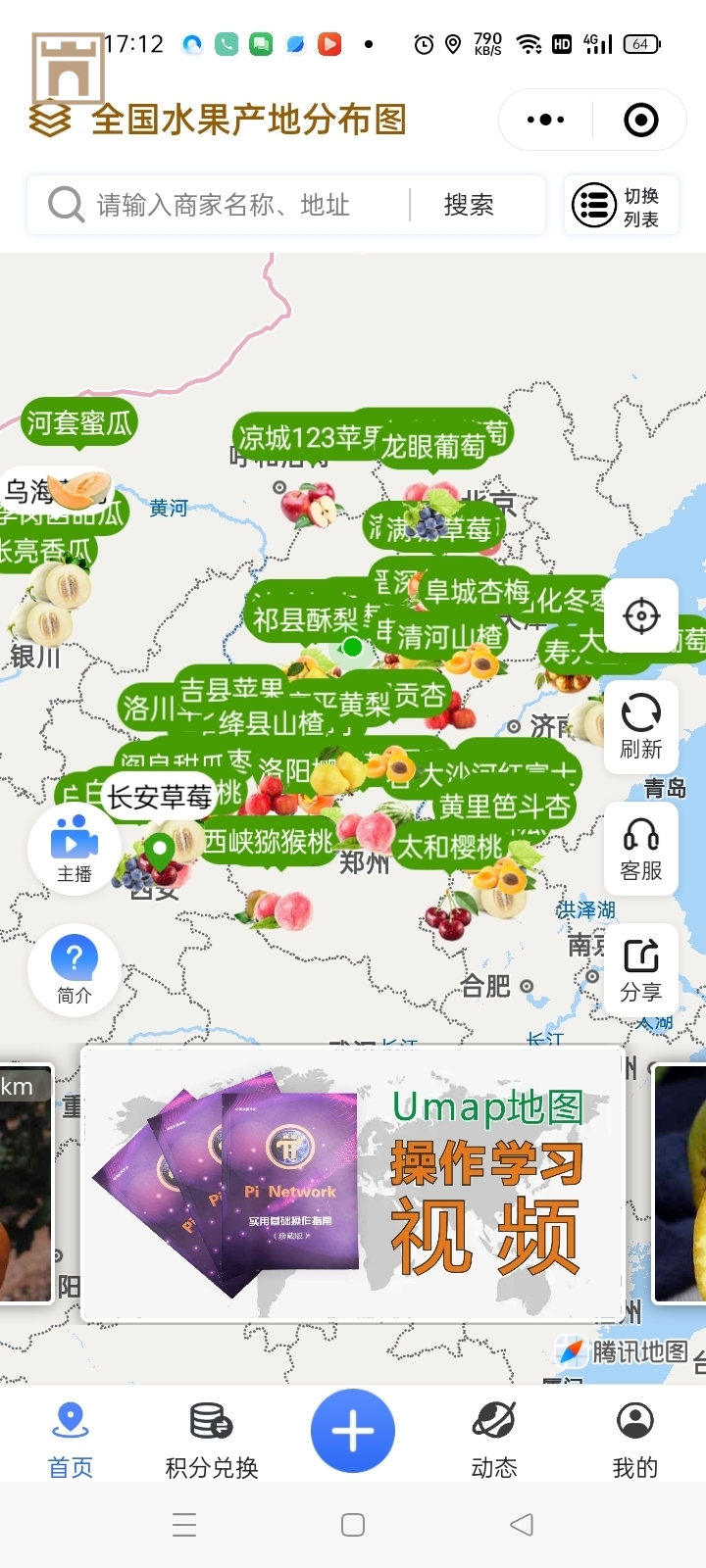The width and height of the screenshot is (706, 1568).
Task: Tap the 搜索 search button
Action: tap(469, 205)
